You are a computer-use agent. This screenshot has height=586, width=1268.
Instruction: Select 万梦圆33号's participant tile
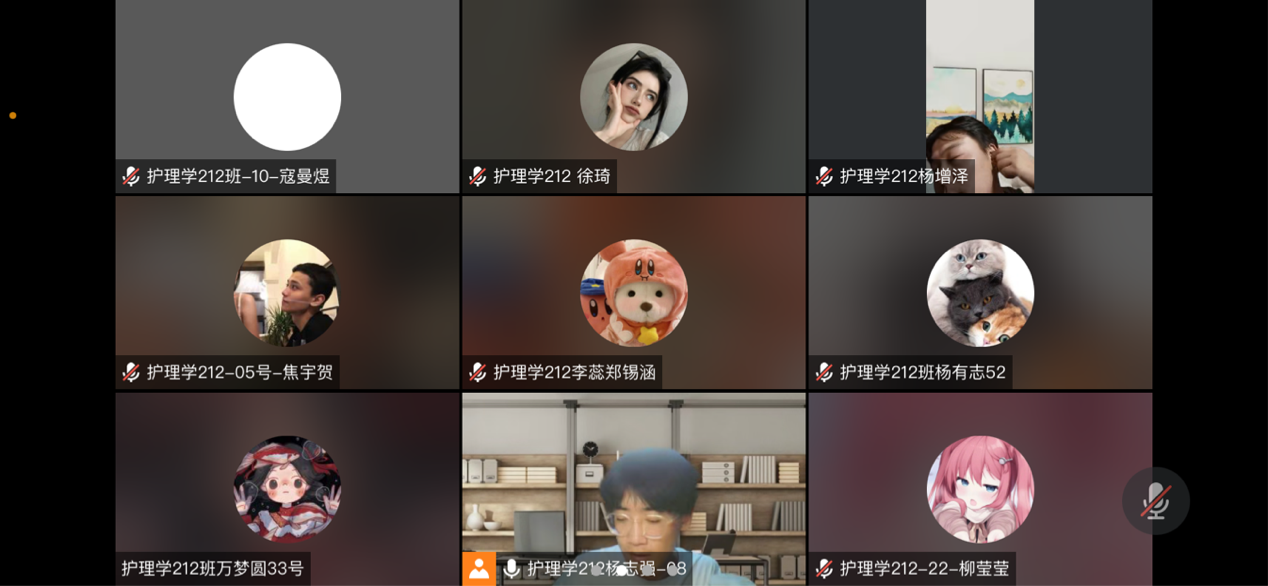coord(287,488)
